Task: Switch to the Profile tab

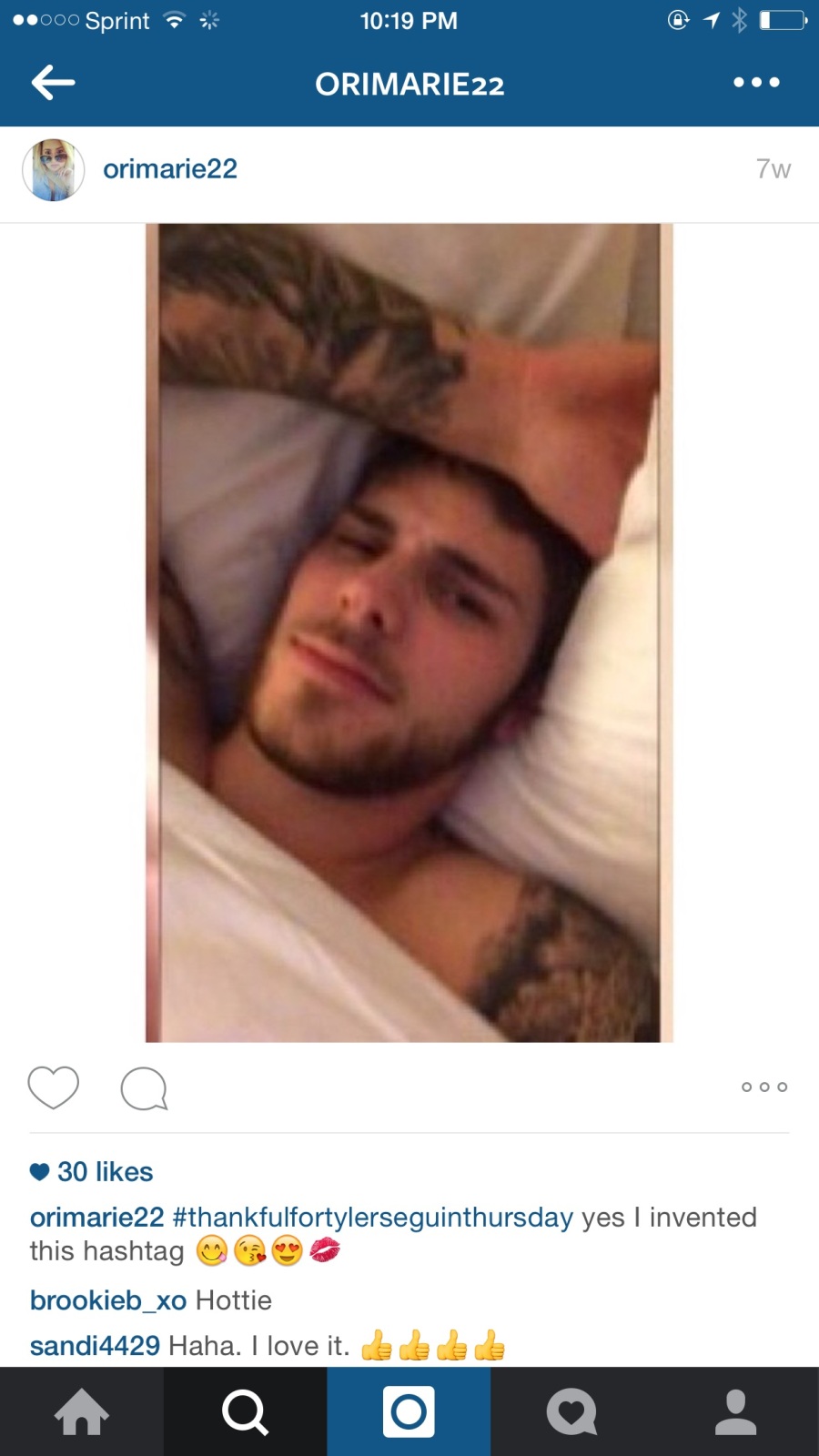Action: (x=736, y=1412)
